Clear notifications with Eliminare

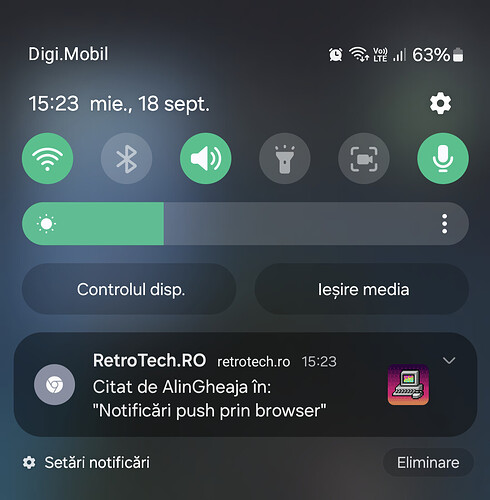[x=428, y=463]
